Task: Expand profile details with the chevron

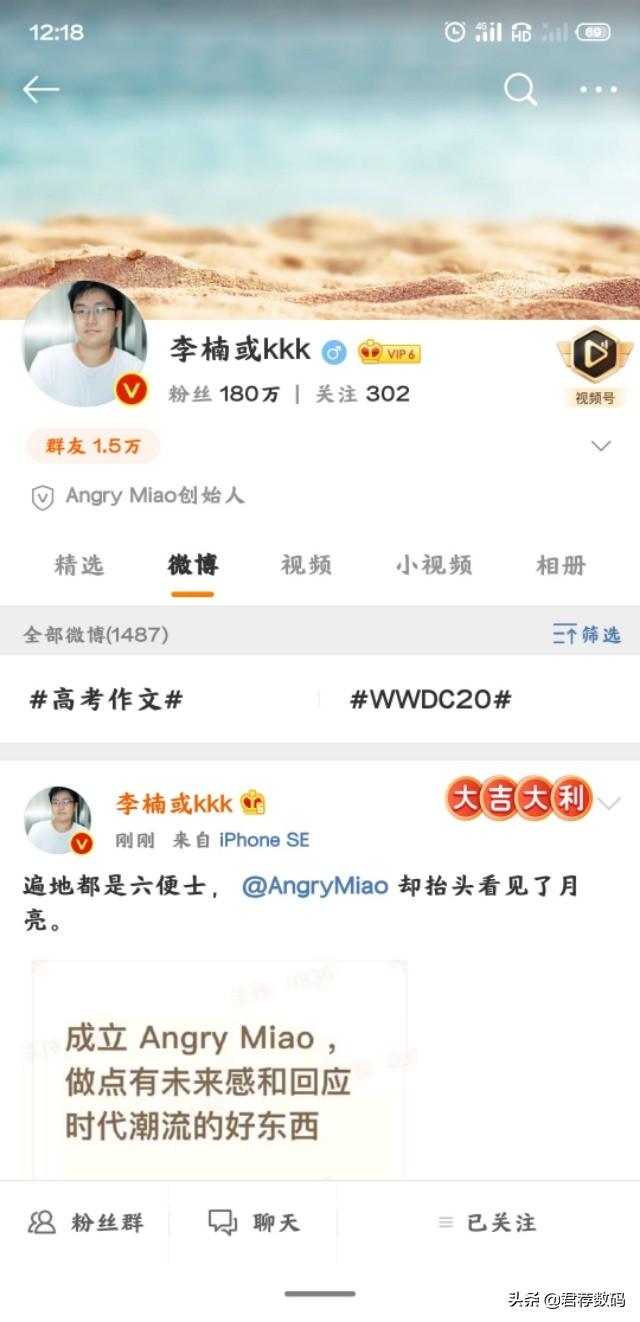Action: click(601, 446)
